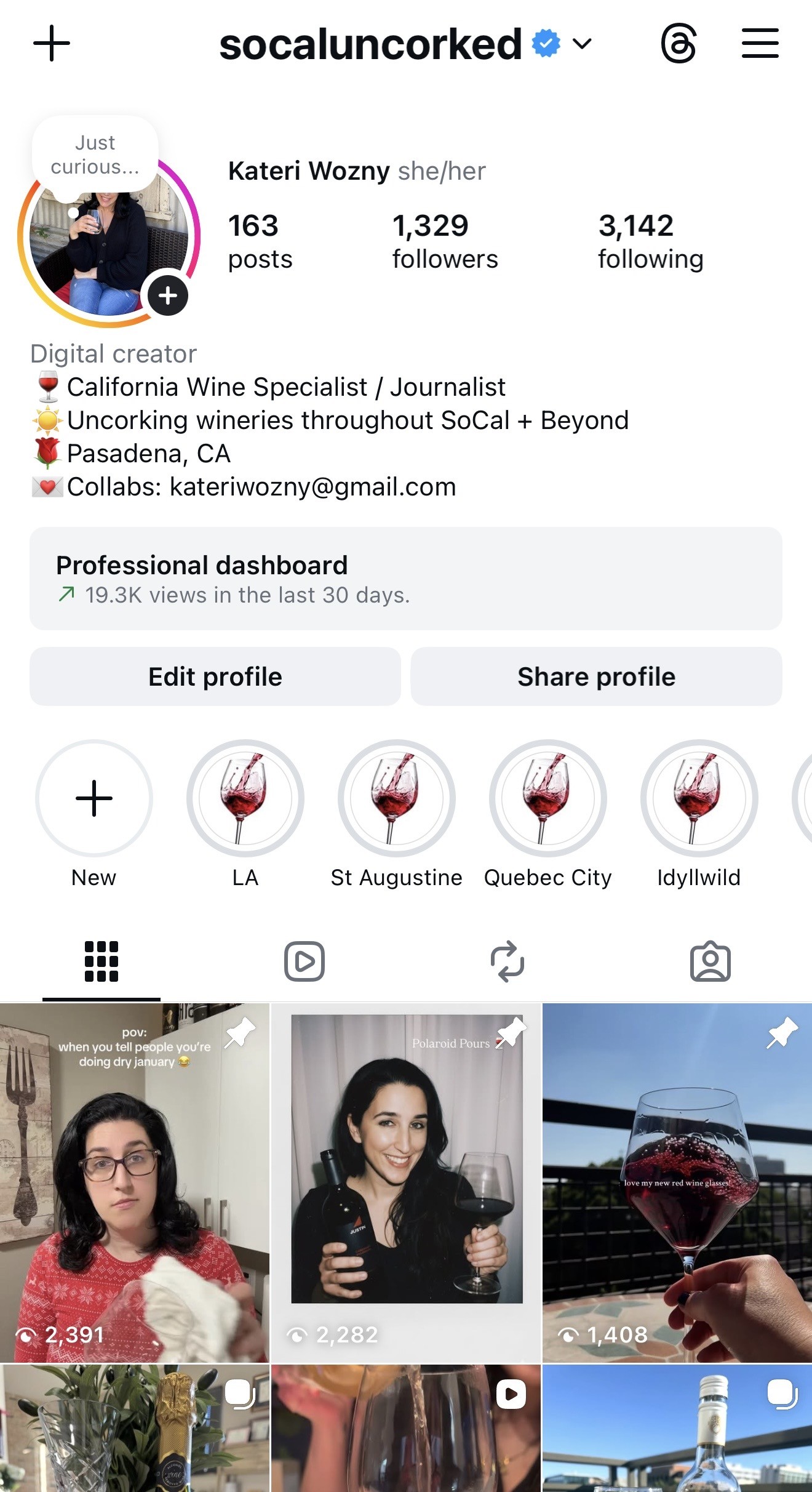Screen dimensions: 812x1492
Task: Open the Professional dashboard
Action: tap(405, 578)
